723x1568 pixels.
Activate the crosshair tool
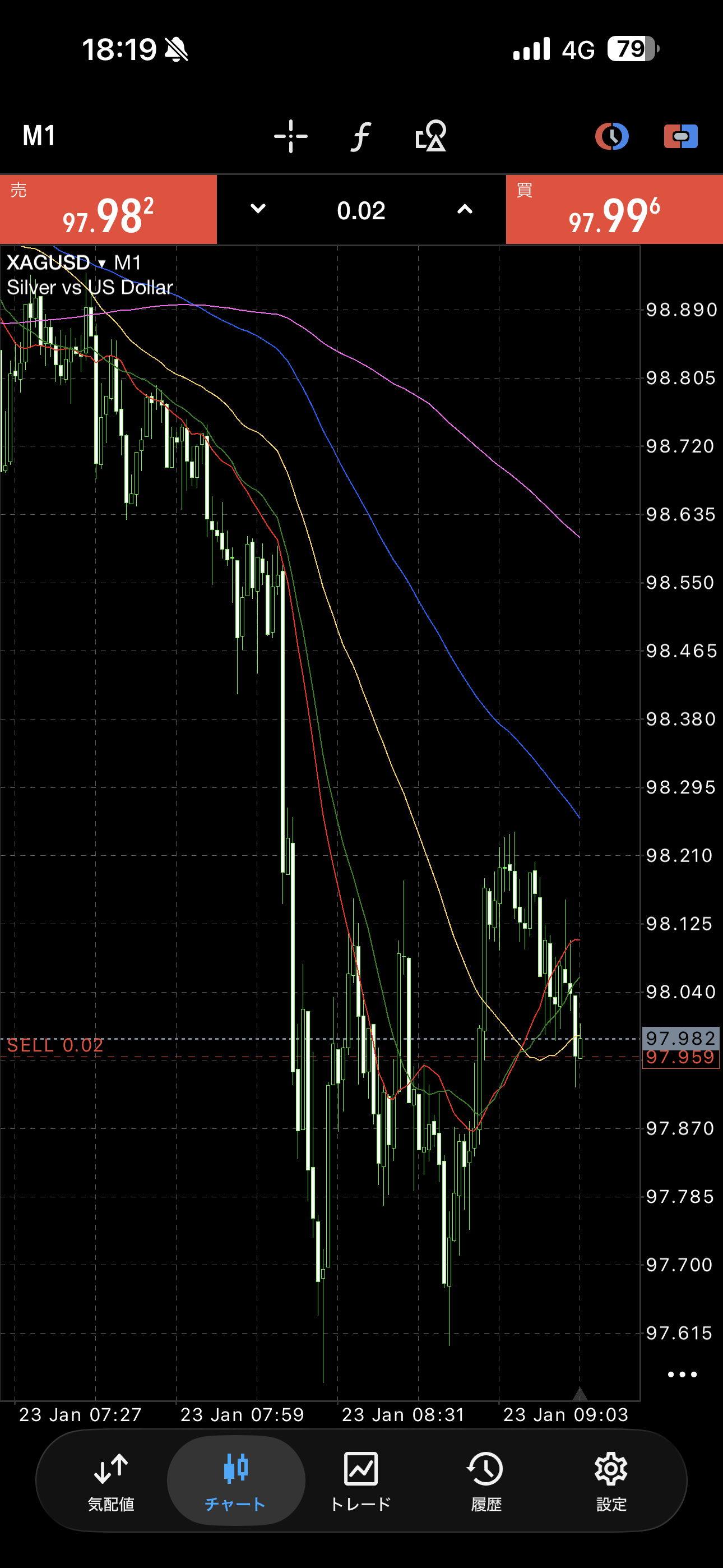tap(290, 136)
